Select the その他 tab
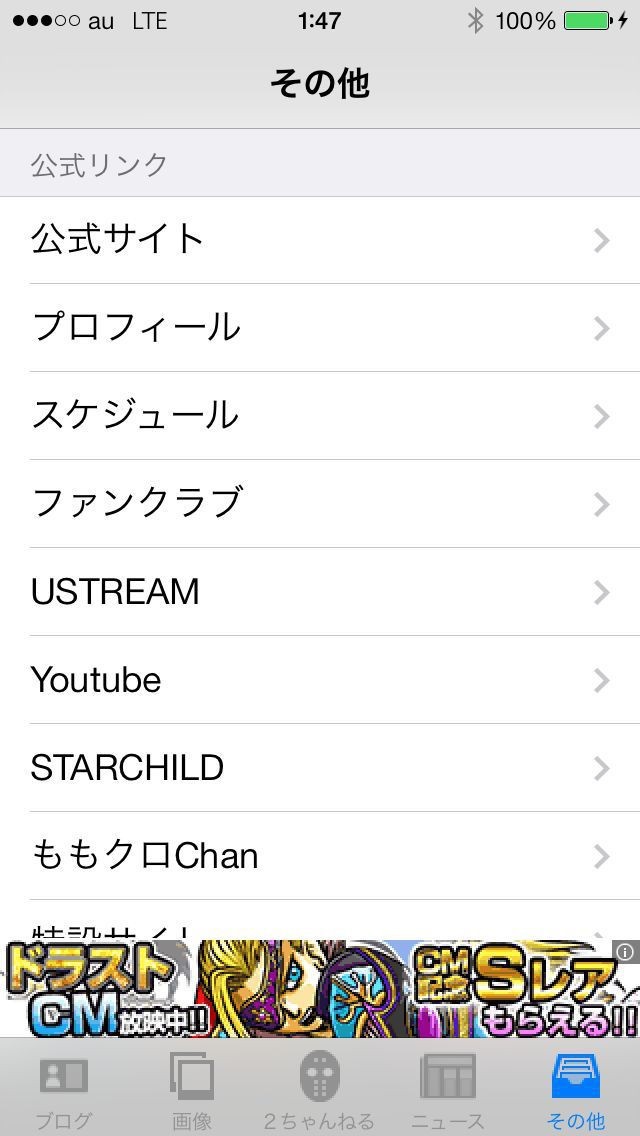Viewport: 640px width, 1136px height. 576,1090
